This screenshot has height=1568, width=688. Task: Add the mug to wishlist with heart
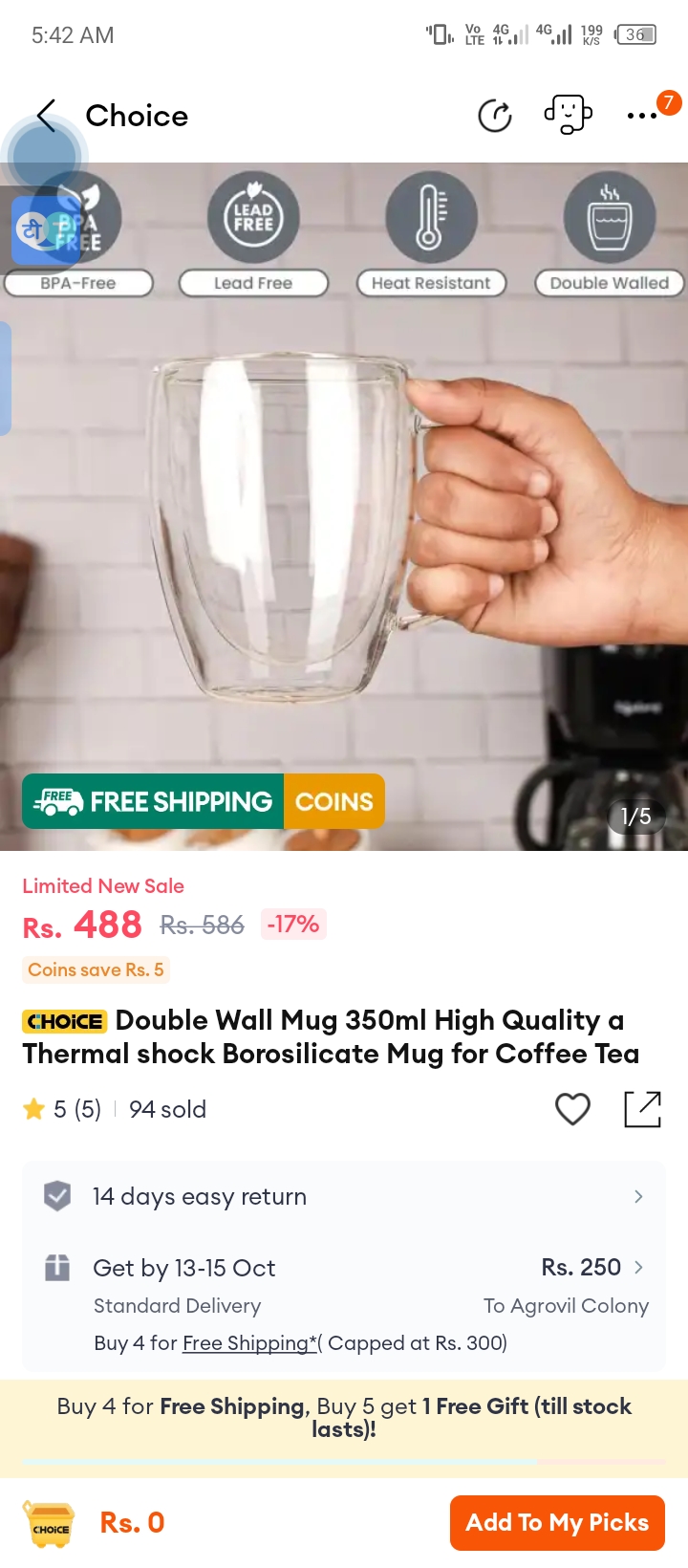coord(572,1109)
